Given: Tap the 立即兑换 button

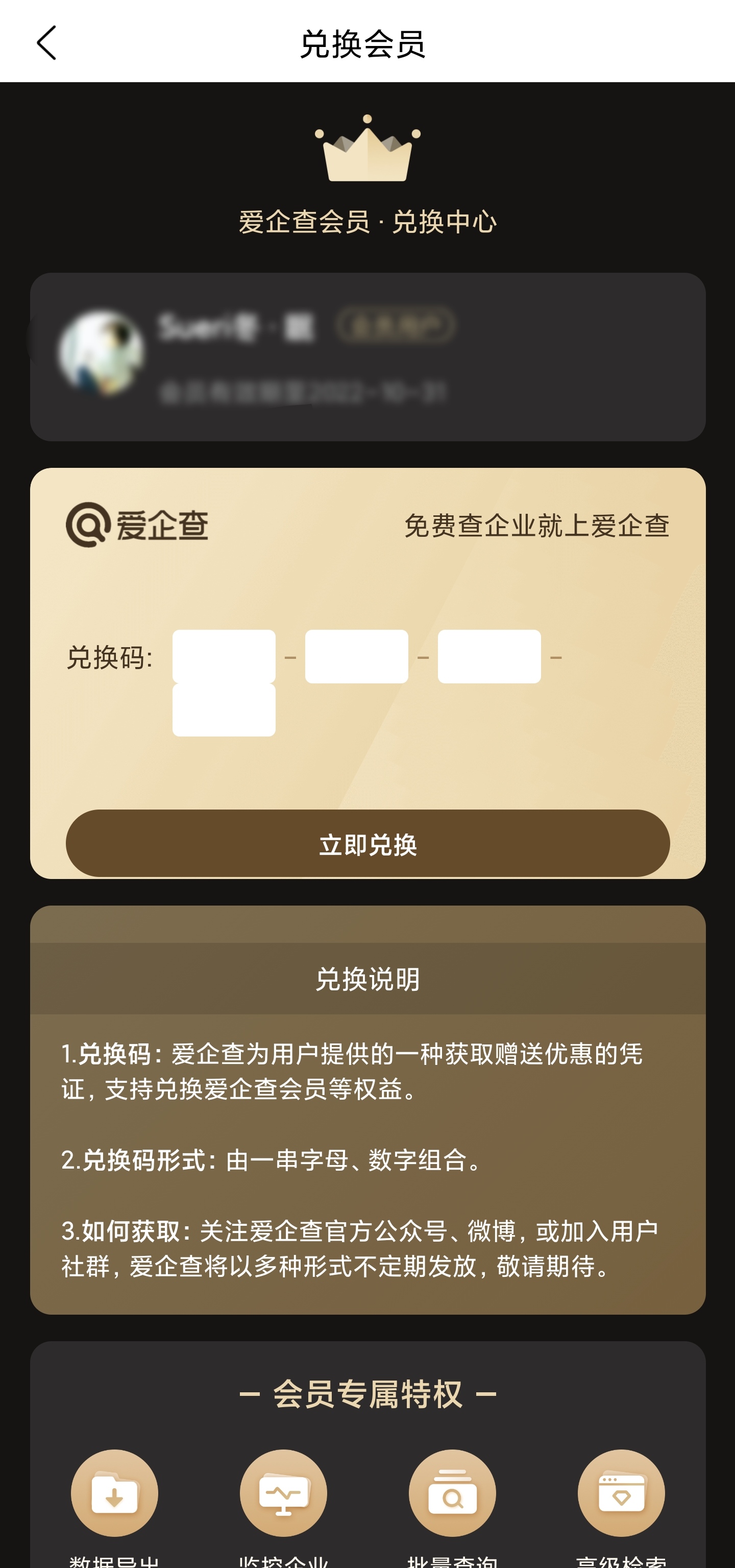Looking at the screenshot, I should coord(367,843).
